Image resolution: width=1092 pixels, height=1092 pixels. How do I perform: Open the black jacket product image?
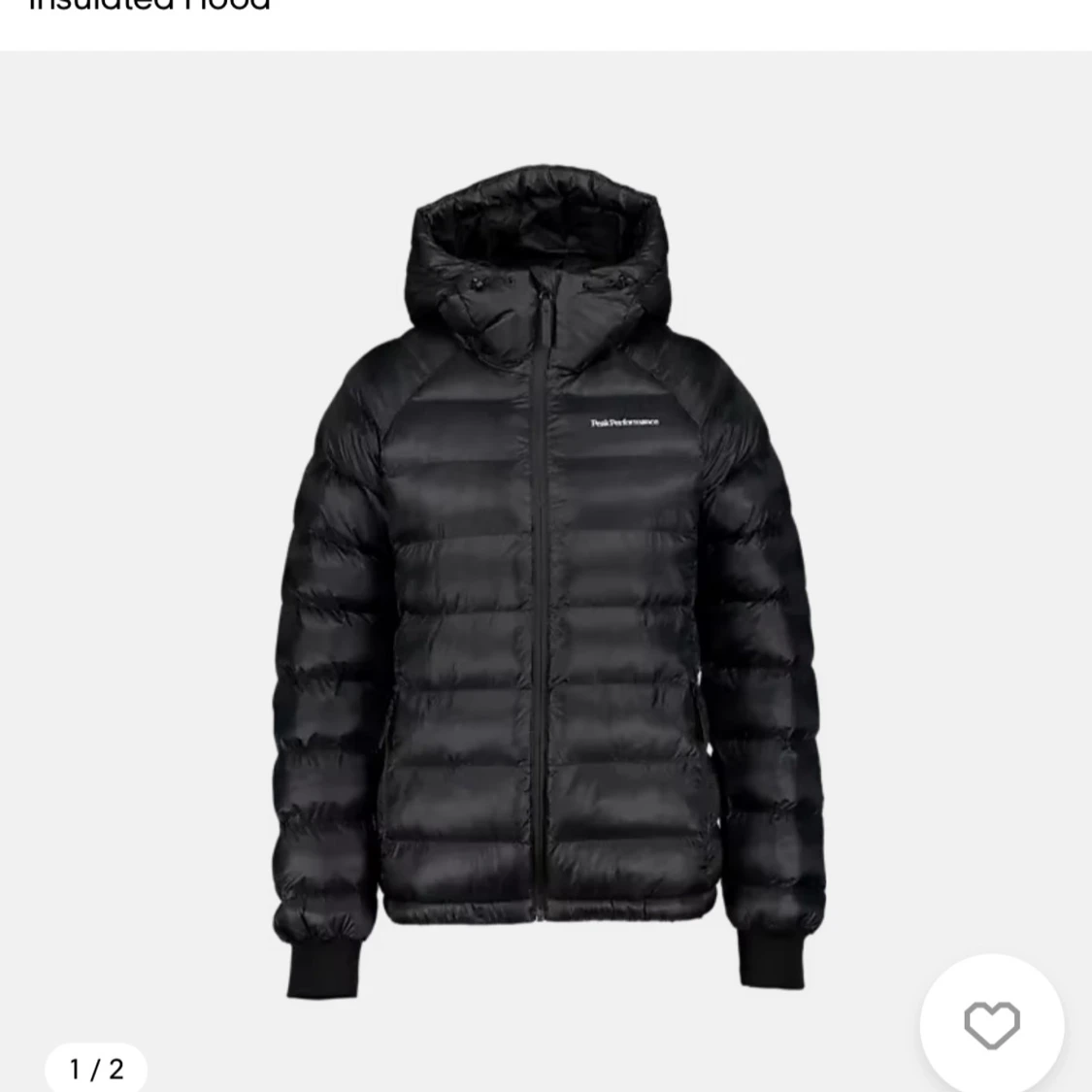click(x=546, y=582)
